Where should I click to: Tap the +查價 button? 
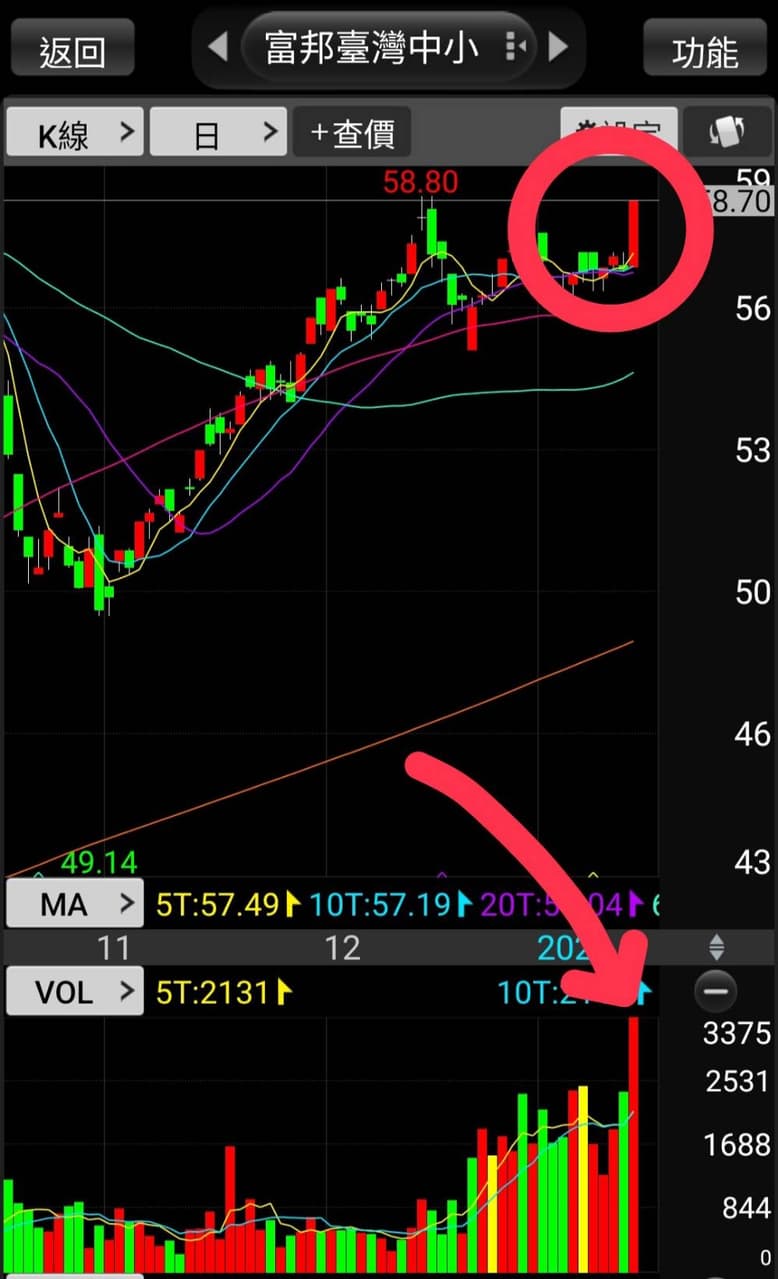click(x=352, y=132)
